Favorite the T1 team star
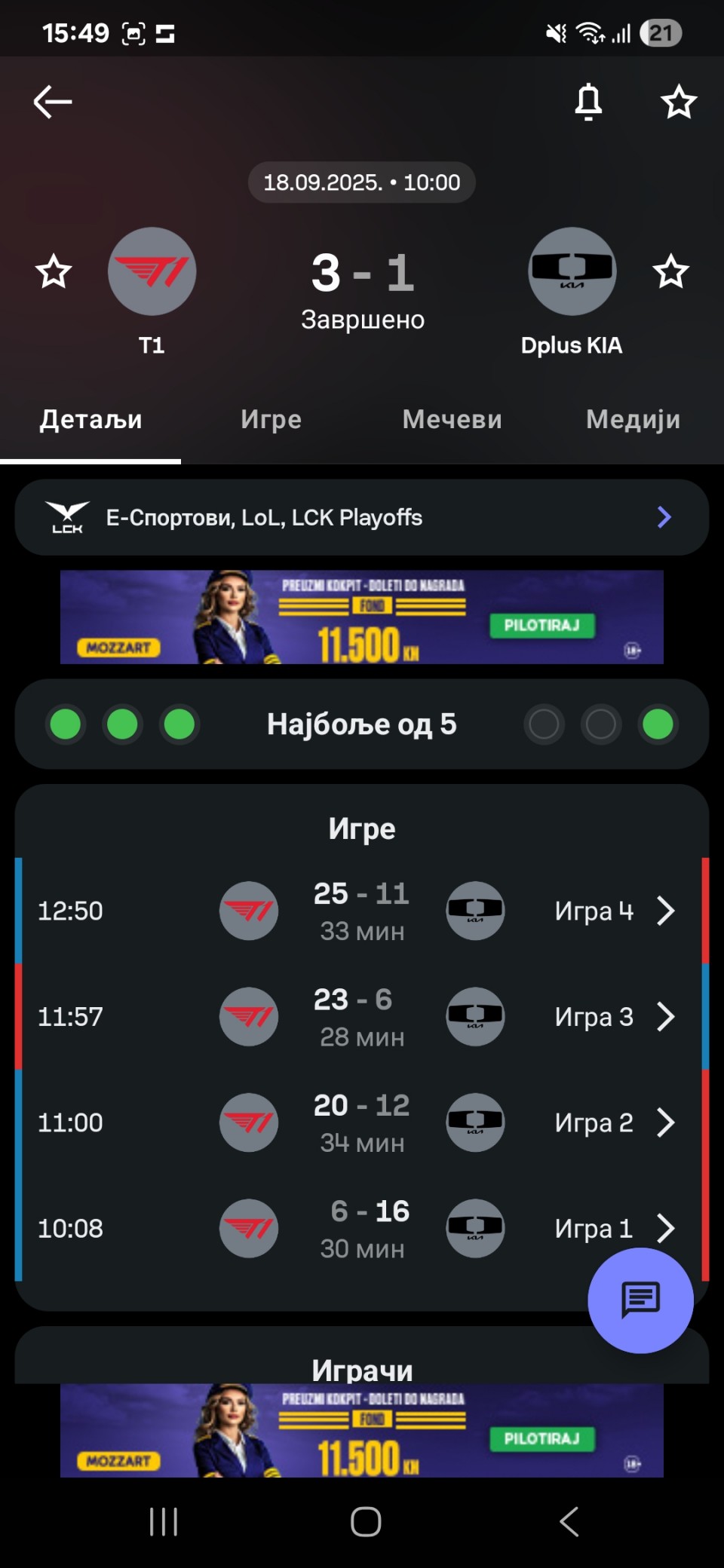This screenshot has width=724, height=1568. click(54, 271)
